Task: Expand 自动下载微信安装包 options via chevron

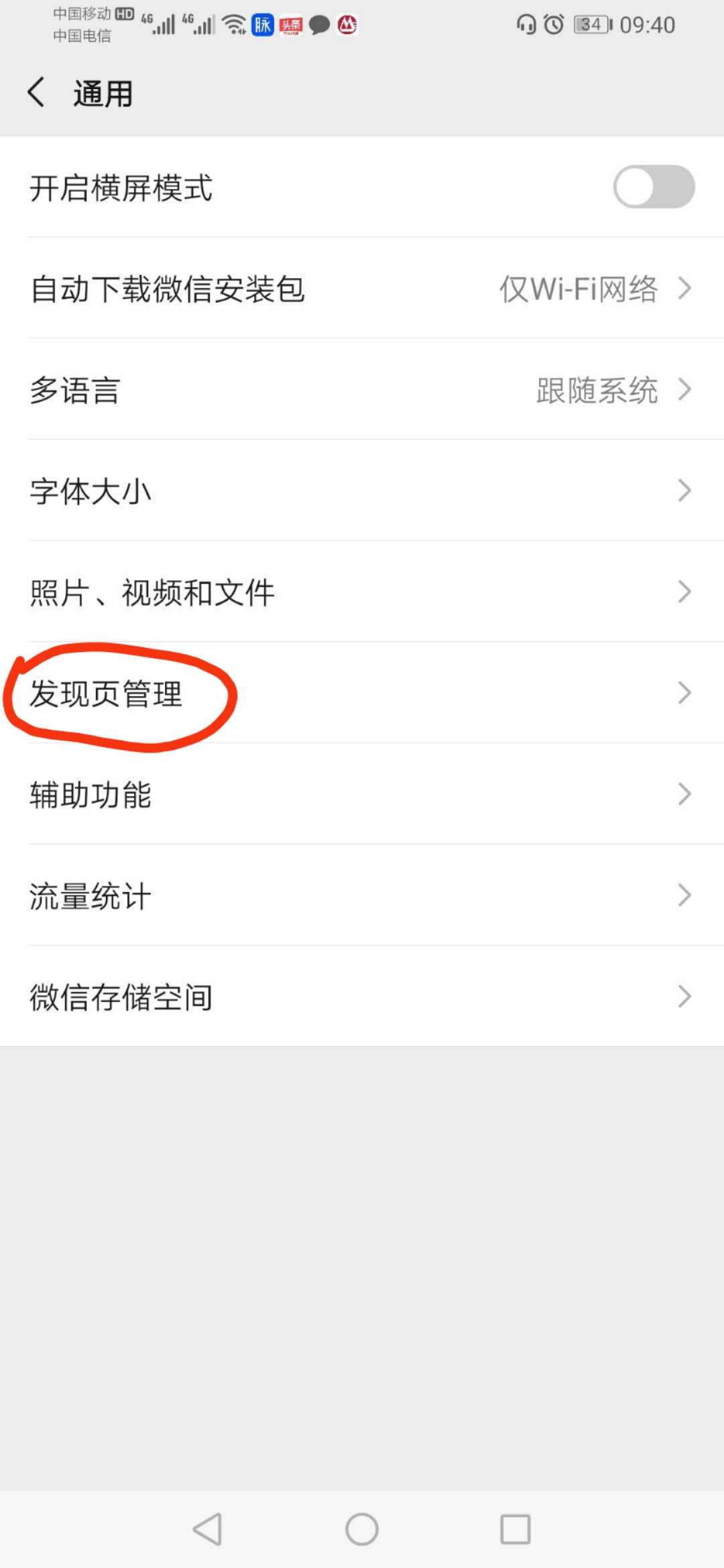Action: pos(685,289)
